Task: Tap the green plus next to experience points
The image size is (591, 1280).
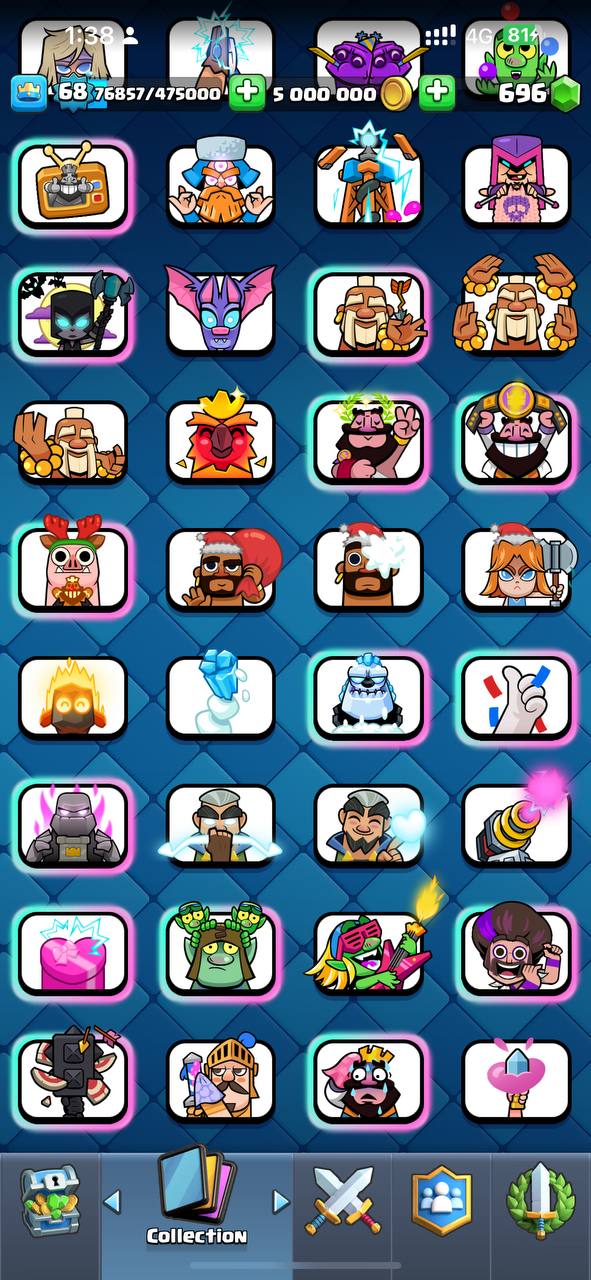Action: [x=247, y=94]
